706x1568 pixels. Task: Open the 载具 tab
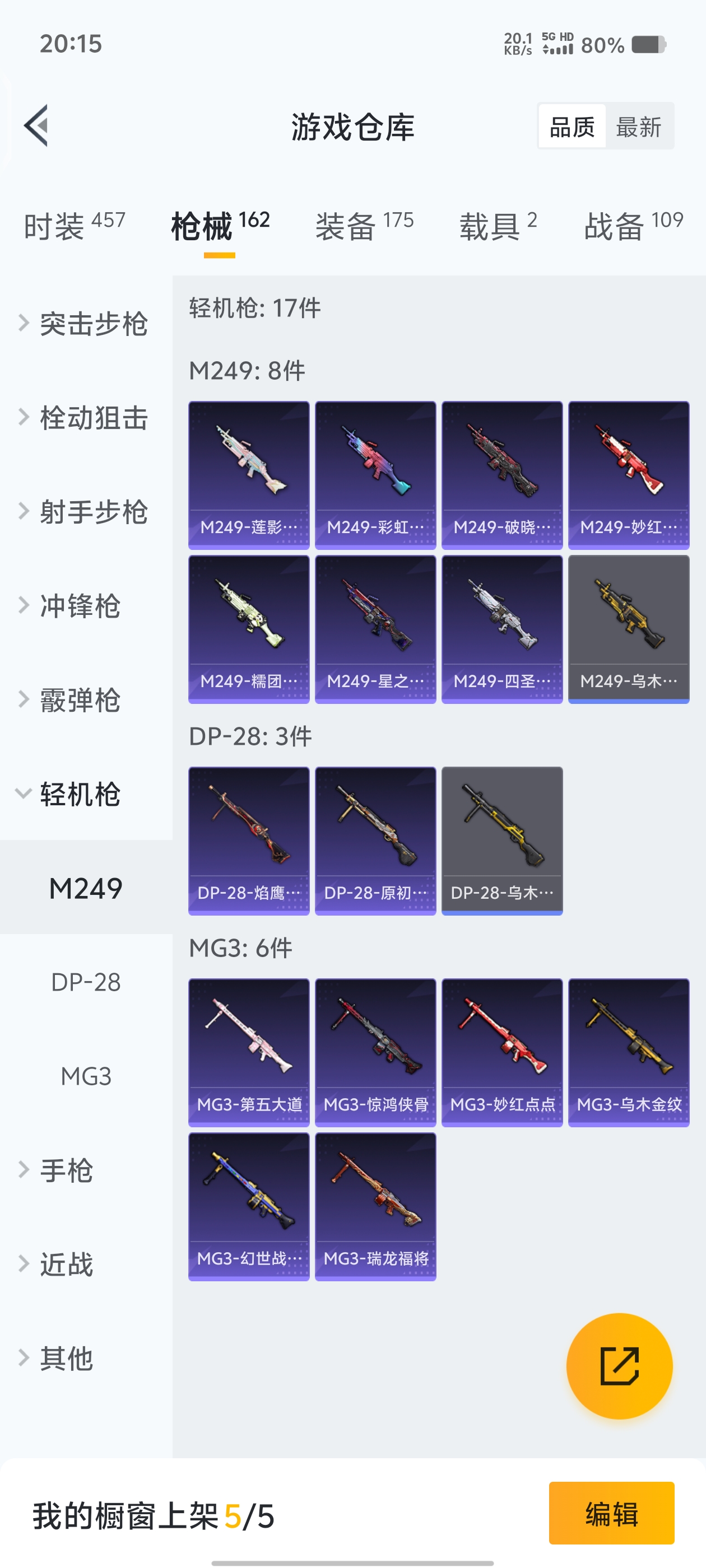498,226
